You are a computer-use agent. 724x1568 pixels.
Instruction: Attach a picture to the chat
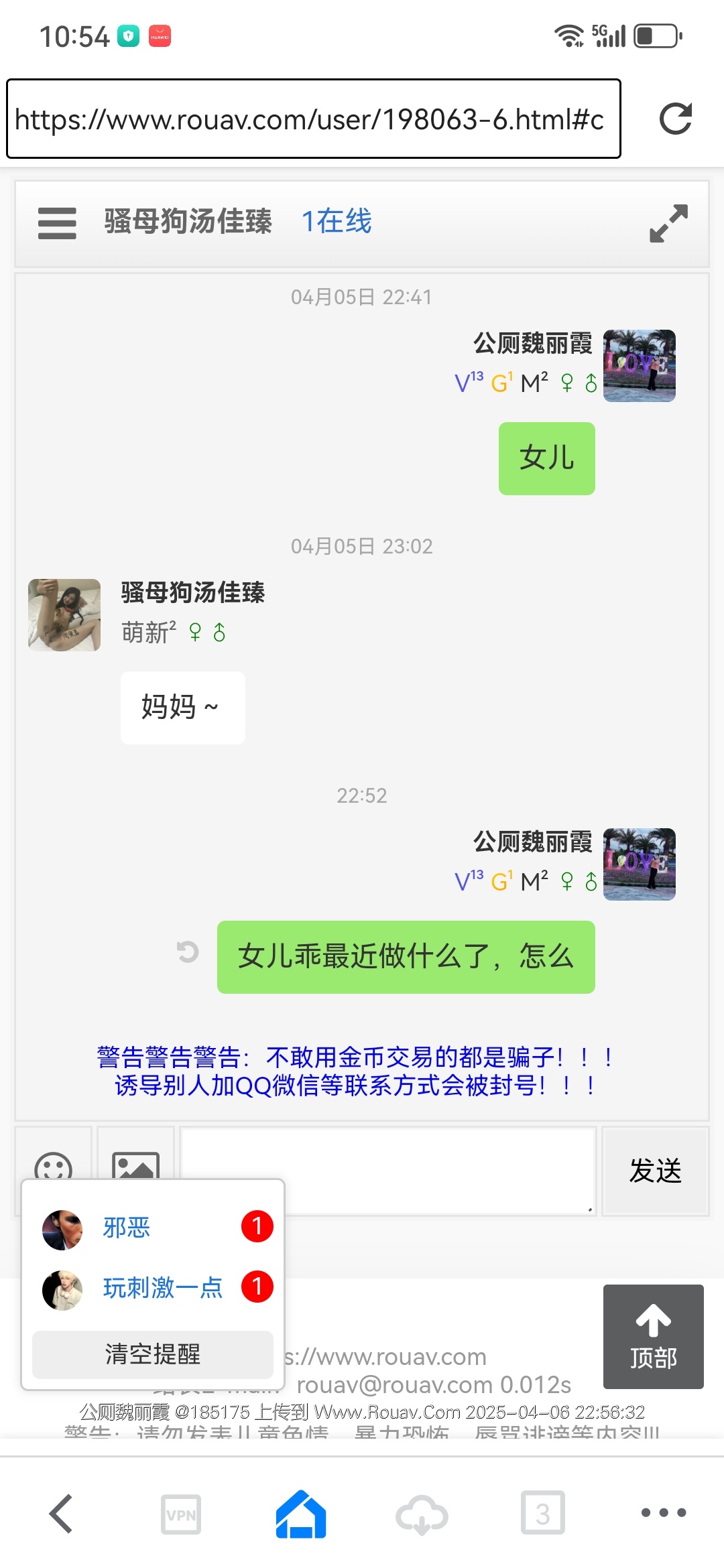pos(135,1165)
